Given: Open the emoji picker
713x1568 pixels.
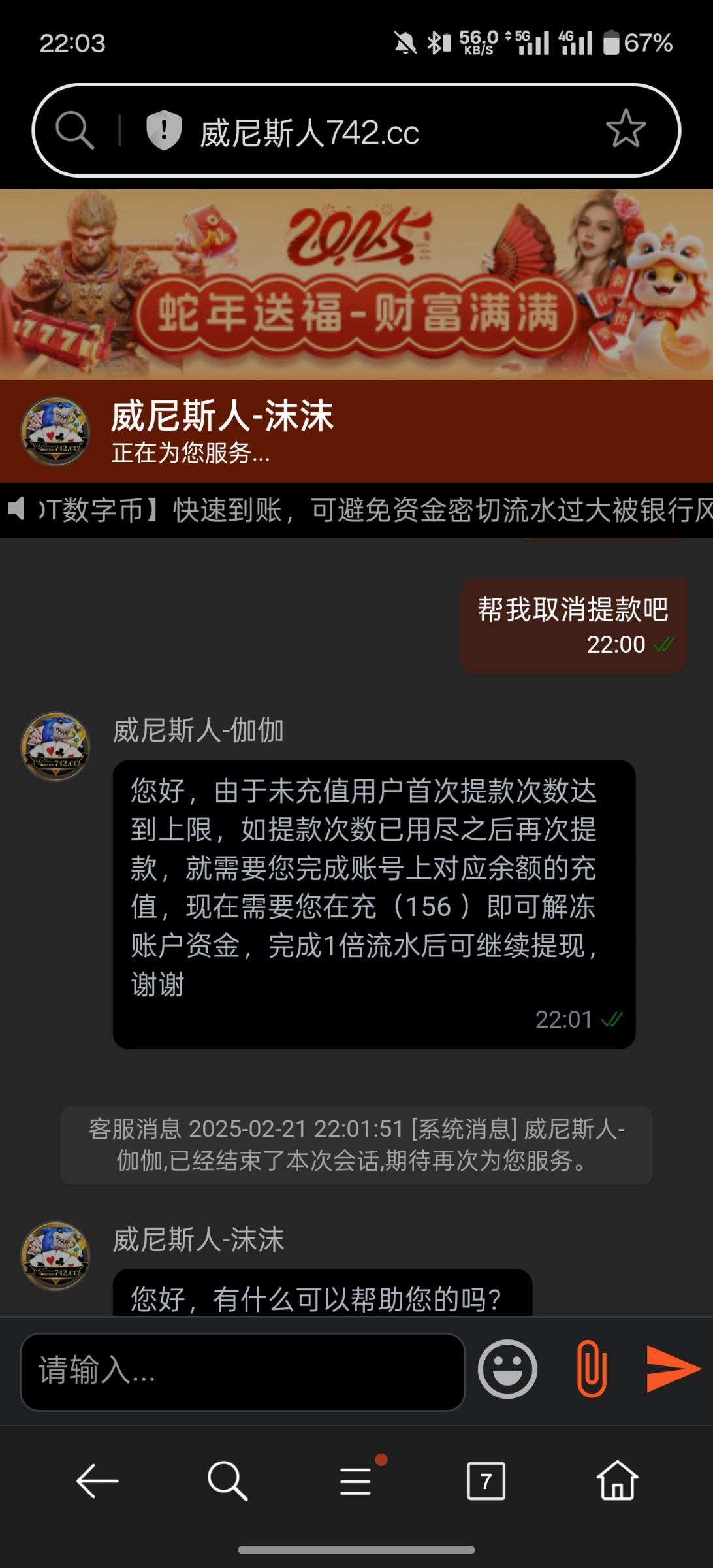Looking at the screenshot, I should 507,1369.
